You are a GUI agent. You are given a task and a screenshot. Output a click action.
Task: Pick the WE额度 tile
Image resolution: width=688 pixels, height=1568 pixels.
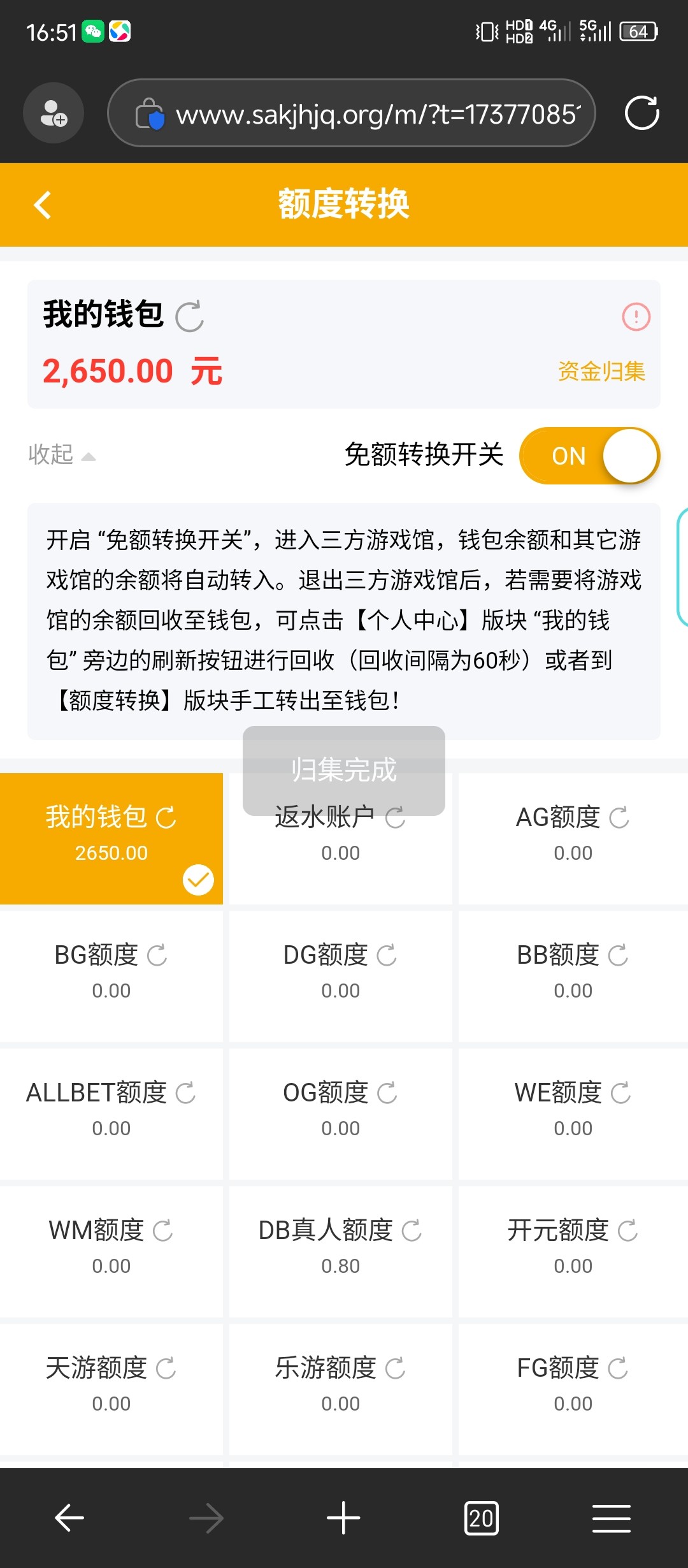click(x=573, y=1114)
